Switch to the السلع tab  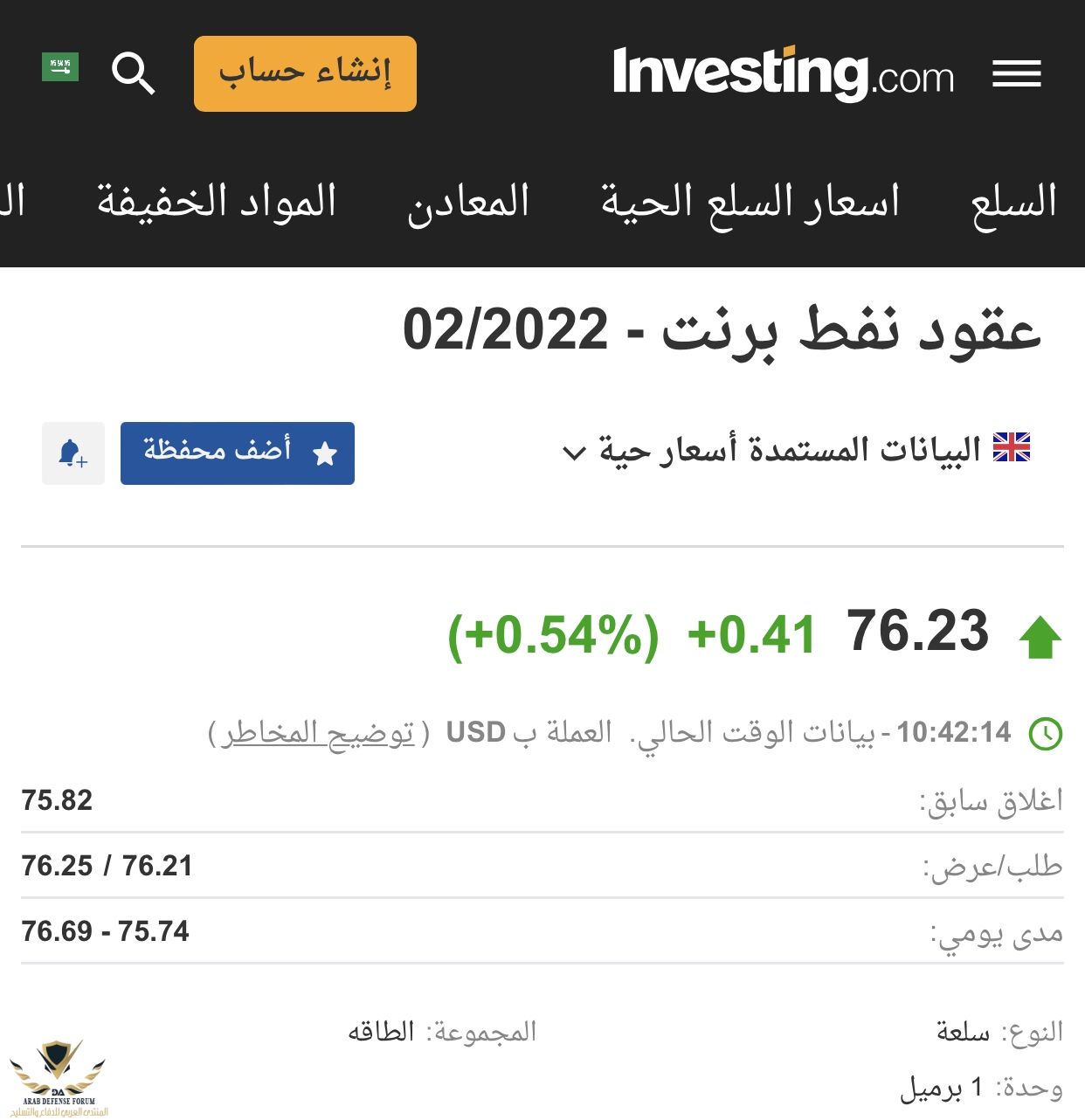(1013, 203)
